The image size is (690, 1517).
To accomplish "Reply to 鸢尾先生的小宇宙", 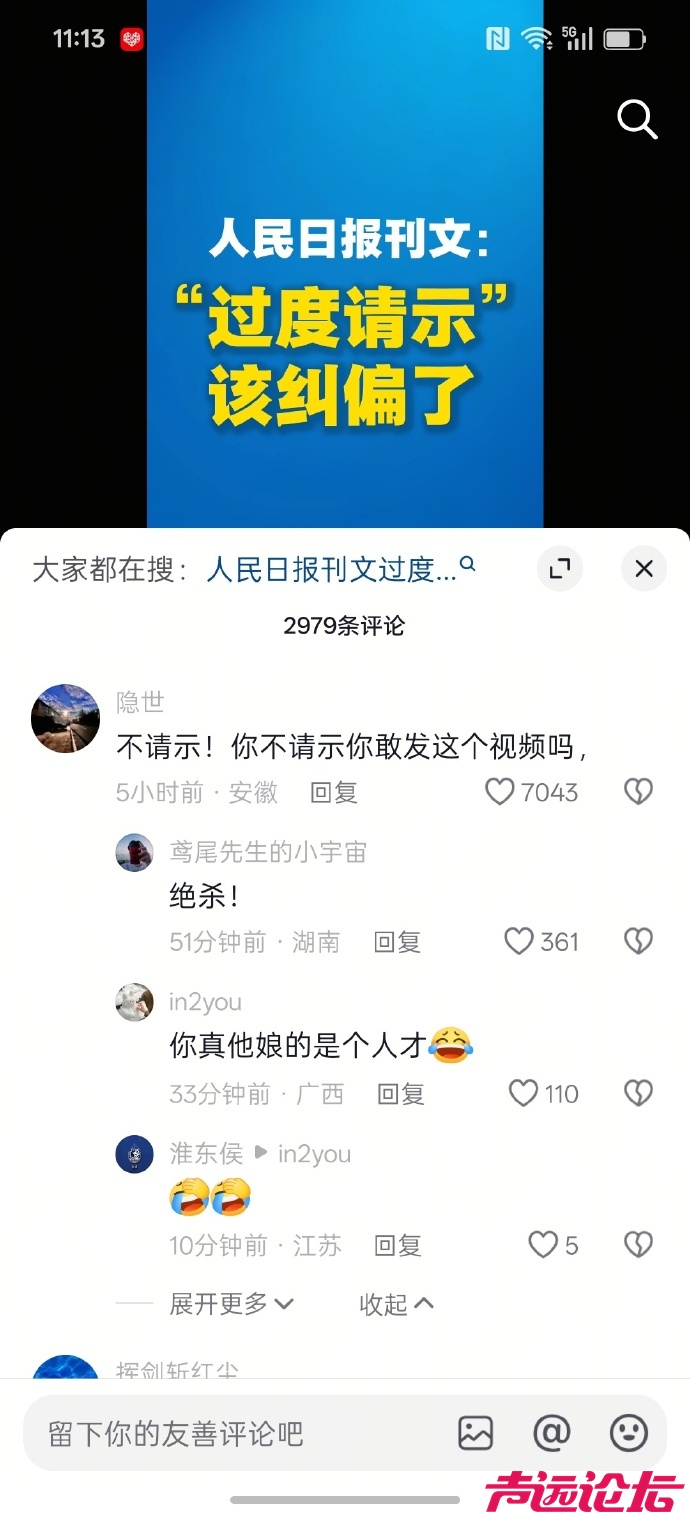I will [397, 941].
